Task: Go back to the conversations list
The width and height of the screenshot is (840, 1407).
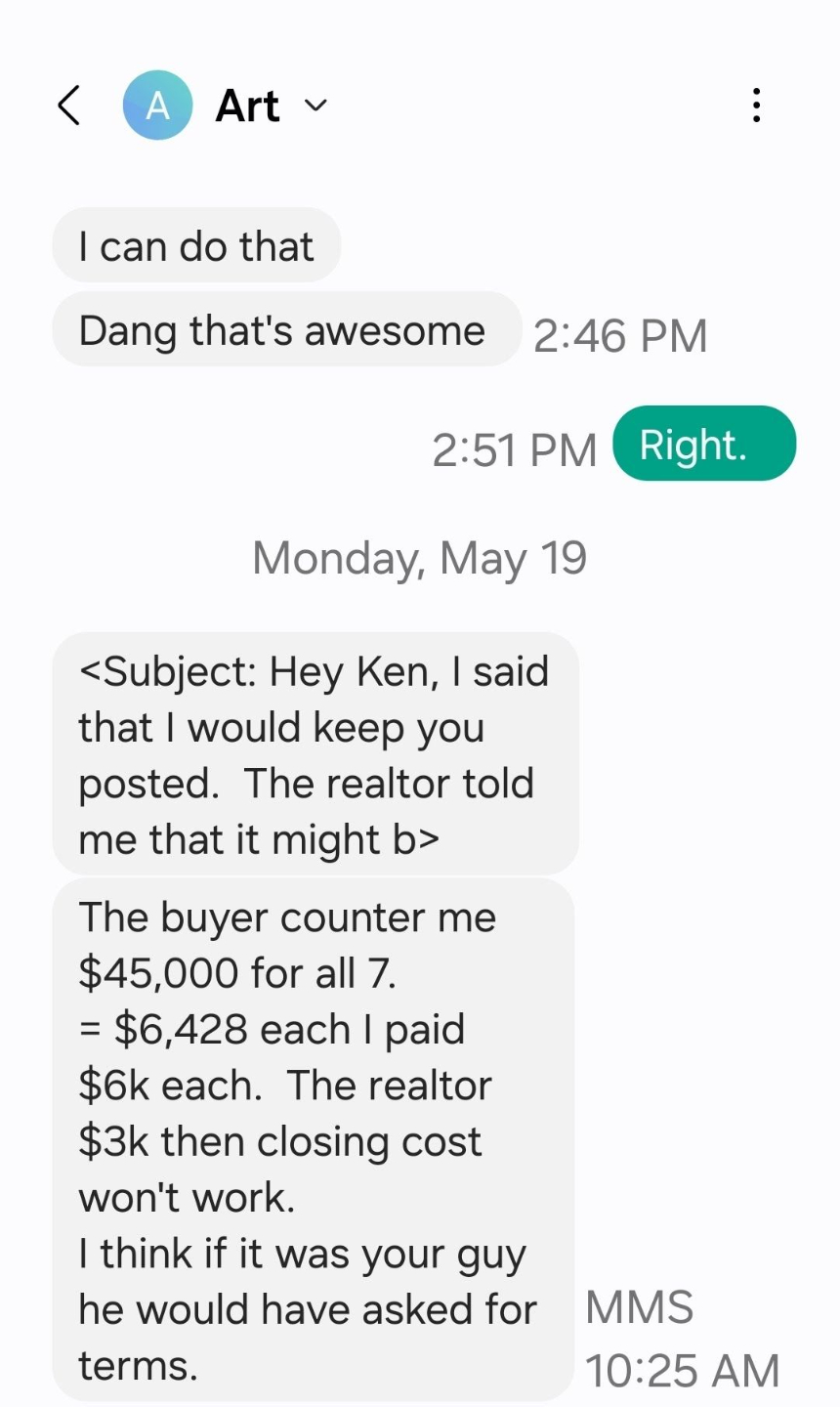Action: pos(68,105)
